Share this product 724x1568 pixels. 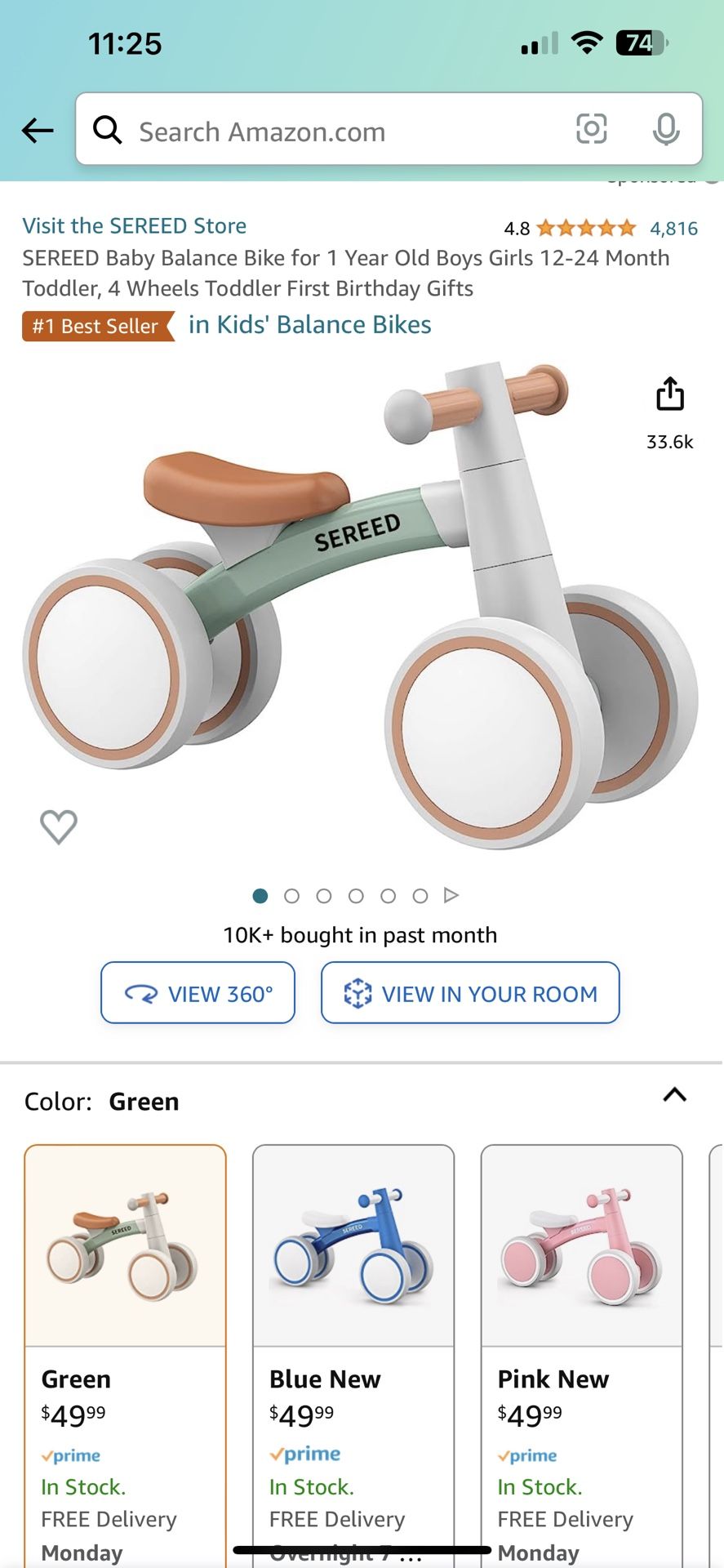[x=669, y=394]
